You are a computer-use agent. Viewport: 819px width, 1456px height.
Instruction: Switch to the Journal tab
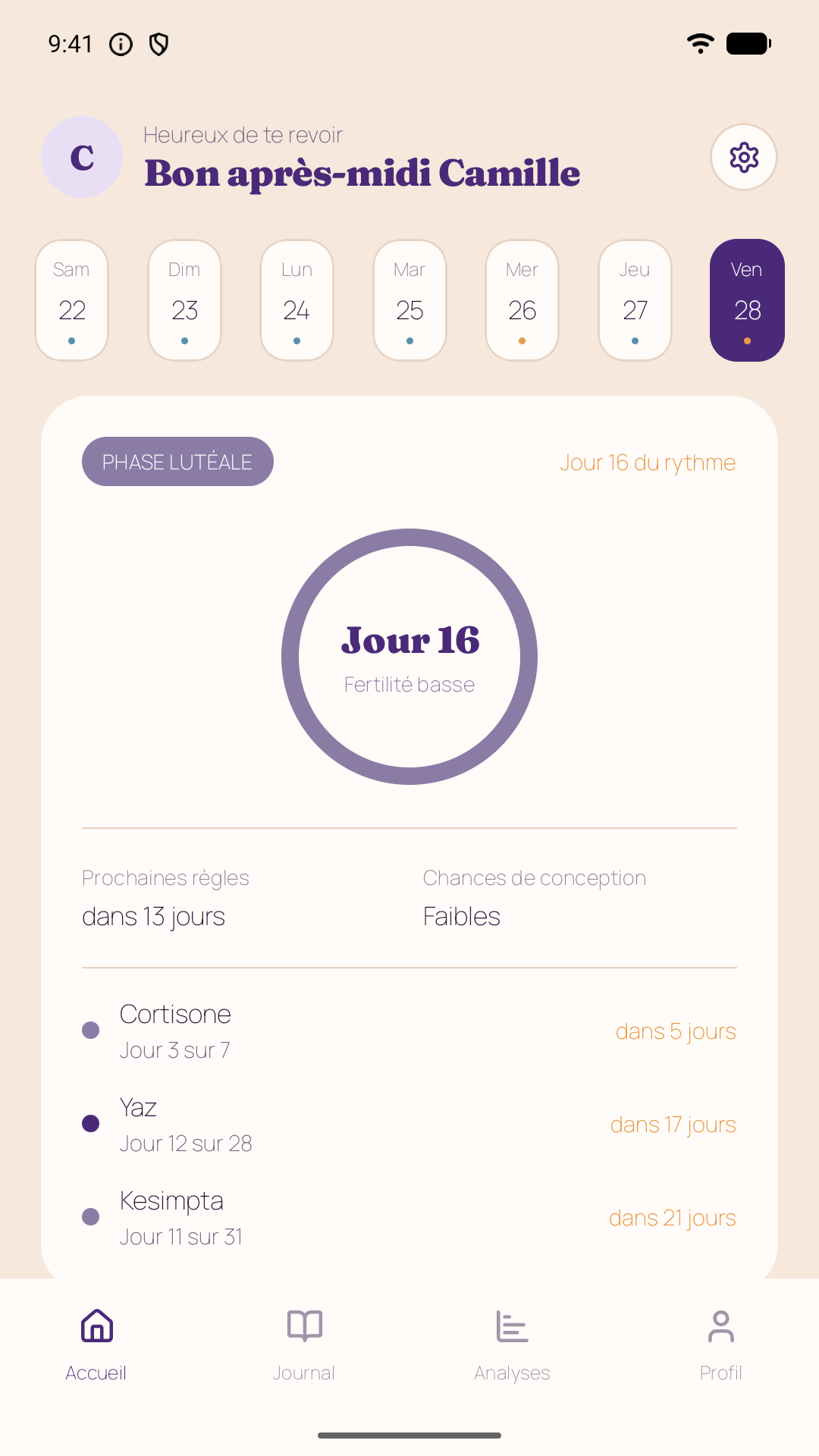click(x=304, y=1345)
